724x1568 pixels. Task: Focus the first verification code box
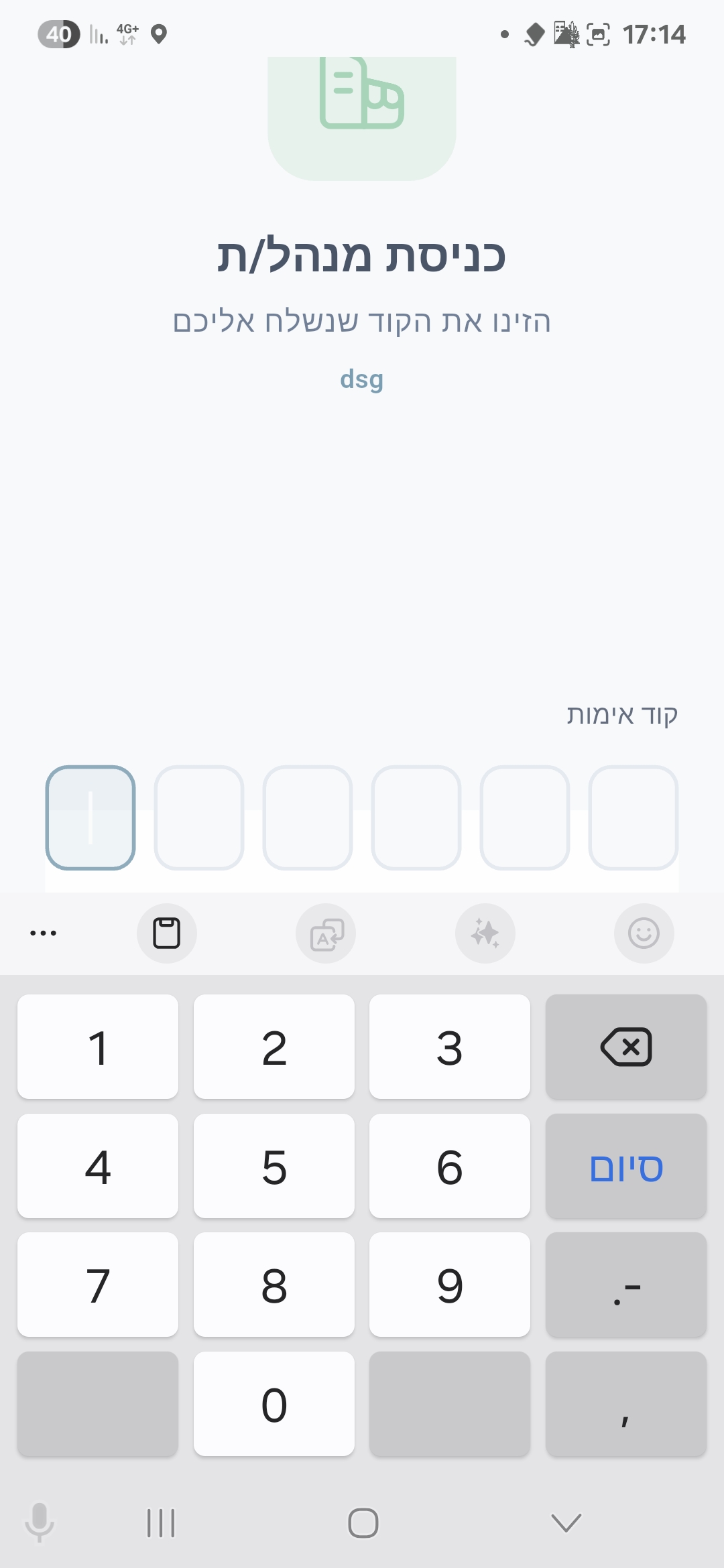(x=90, y=818)
